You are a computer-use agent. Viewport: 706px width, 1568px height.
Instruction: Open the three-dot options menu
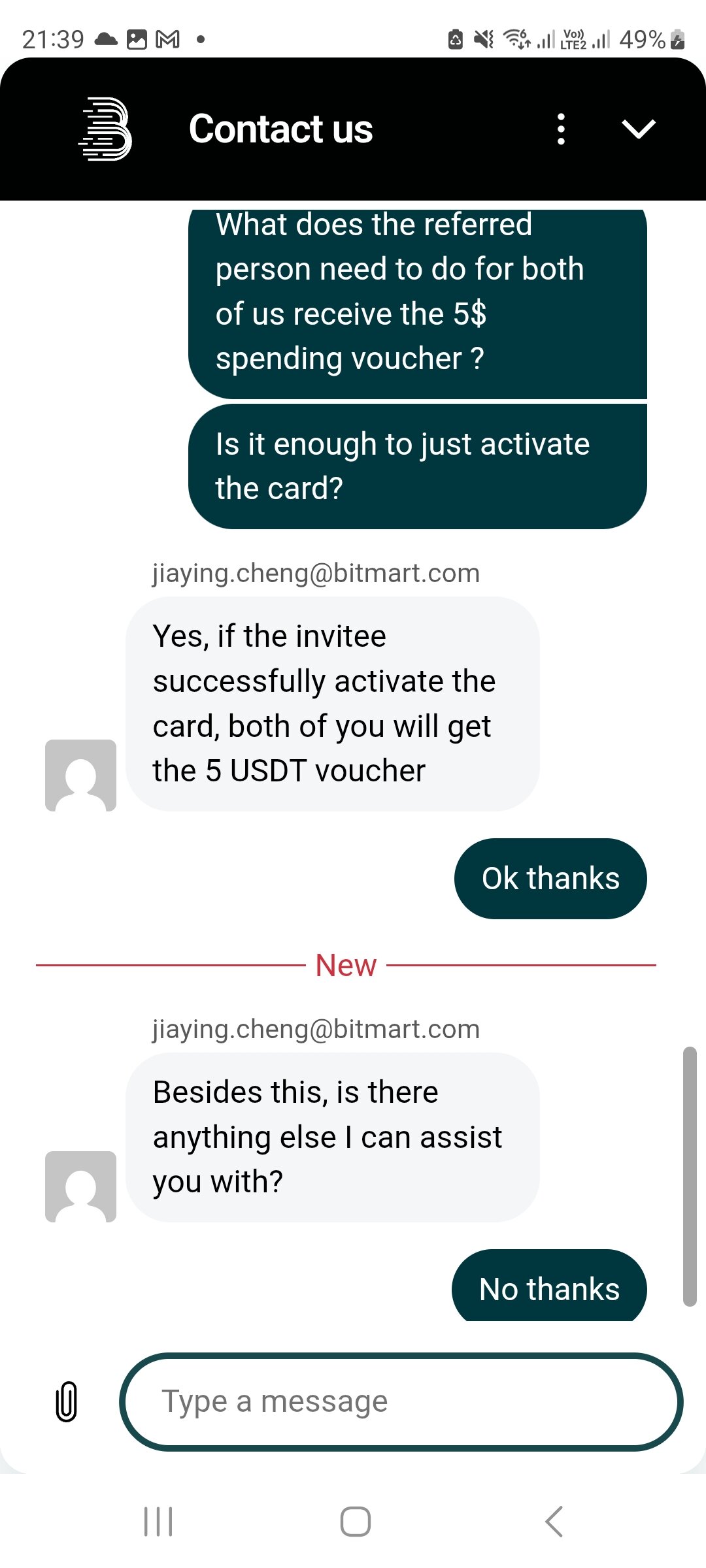tap(561, 129)
